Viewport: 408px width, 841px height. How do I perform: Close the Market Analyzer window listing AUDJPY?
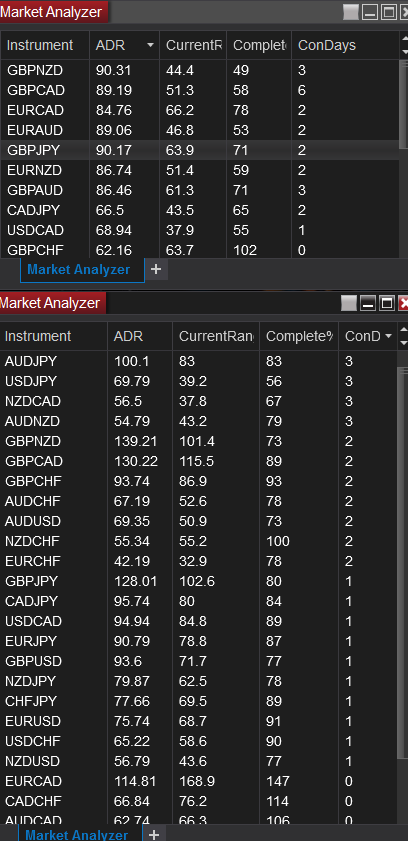[404, 304]
